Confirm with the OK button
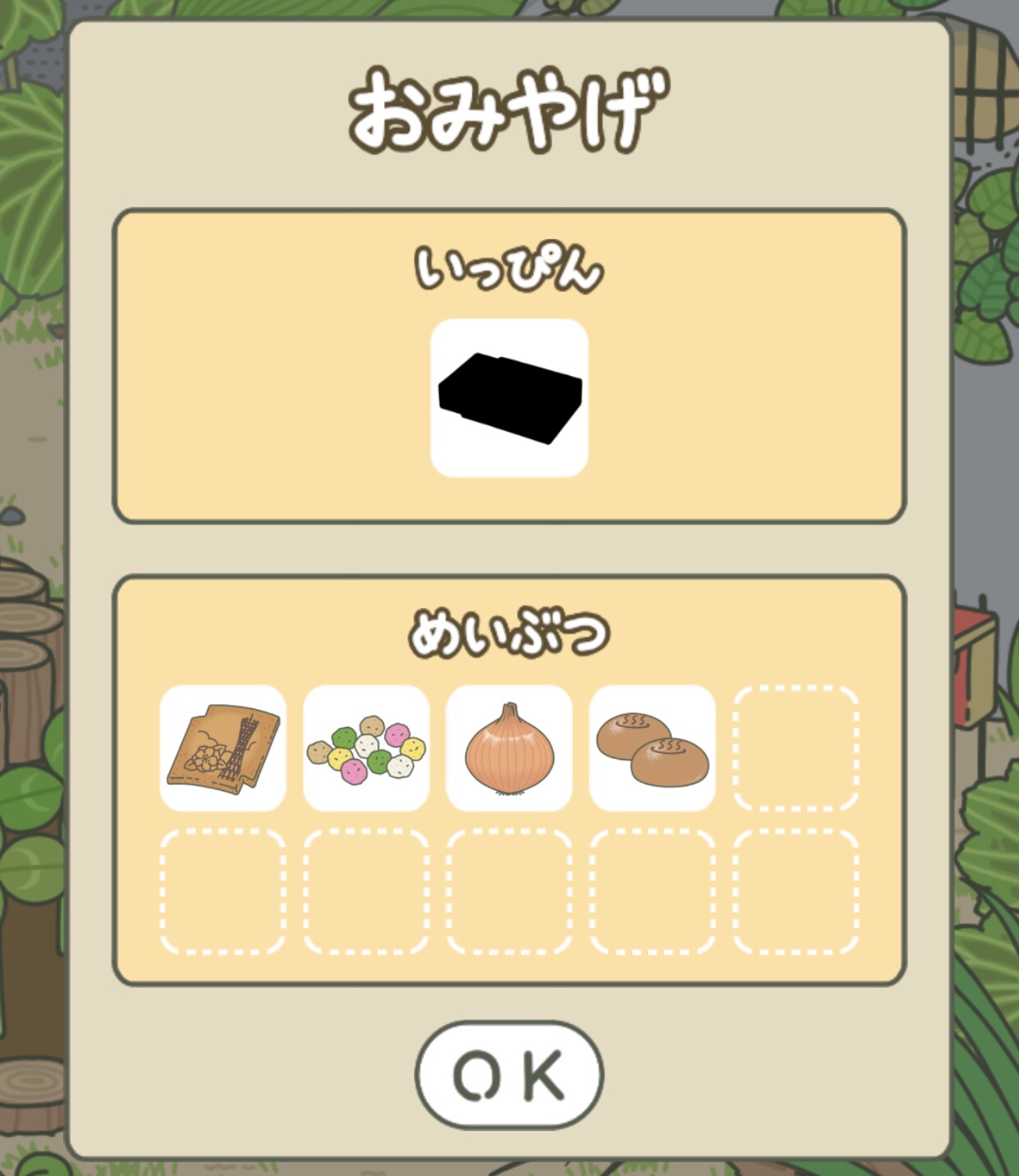1019x1176 pixels. pos(509,1074)
